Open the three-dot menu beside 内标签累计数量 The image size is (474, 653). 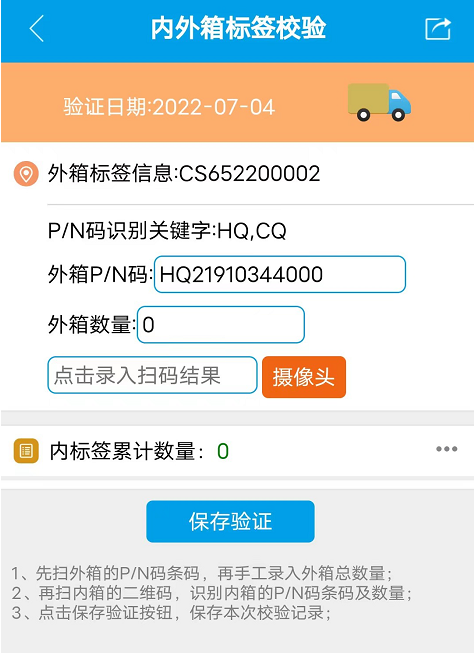point(447,449)
